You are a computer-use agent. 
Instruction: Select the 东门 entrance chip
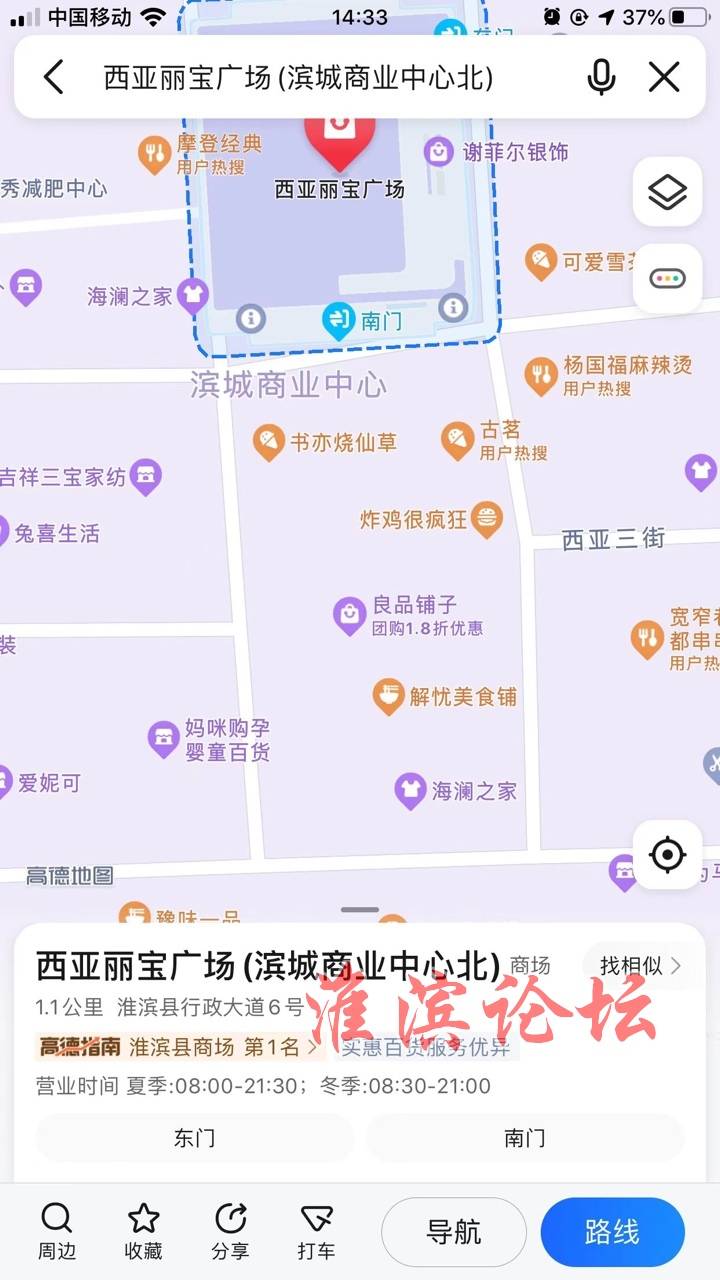click(x=194, y=1138)
